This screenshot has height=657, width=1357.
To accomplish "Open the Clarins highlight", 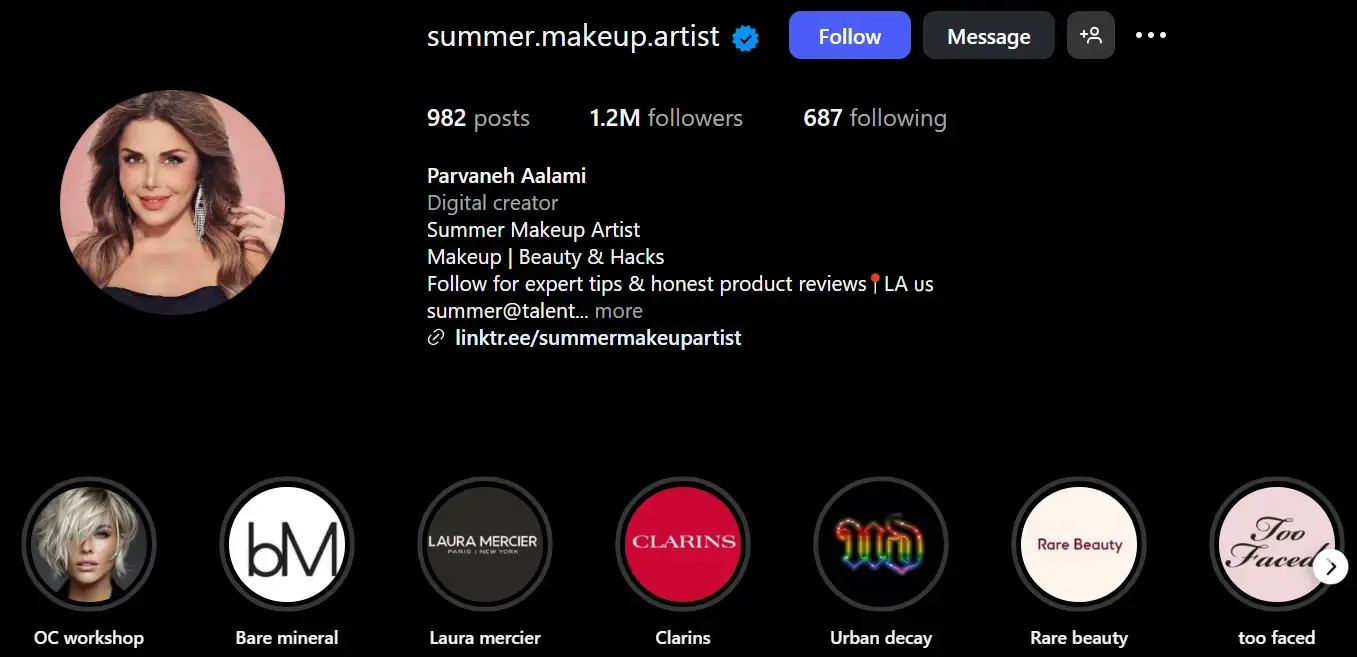I will pos(683,544).
